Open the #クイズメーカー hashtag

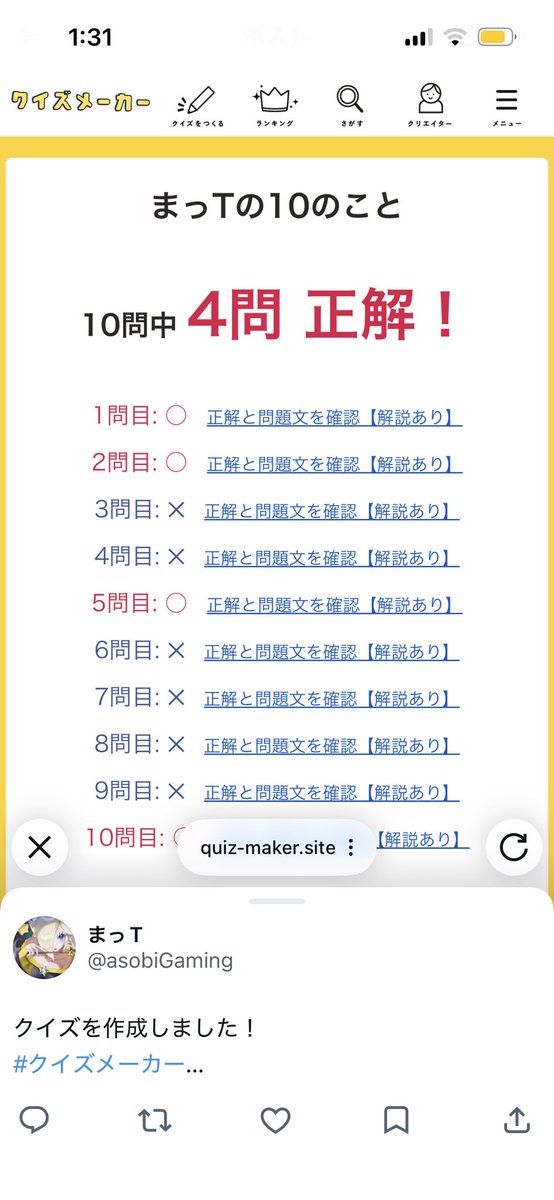[x=99, y=1065]
